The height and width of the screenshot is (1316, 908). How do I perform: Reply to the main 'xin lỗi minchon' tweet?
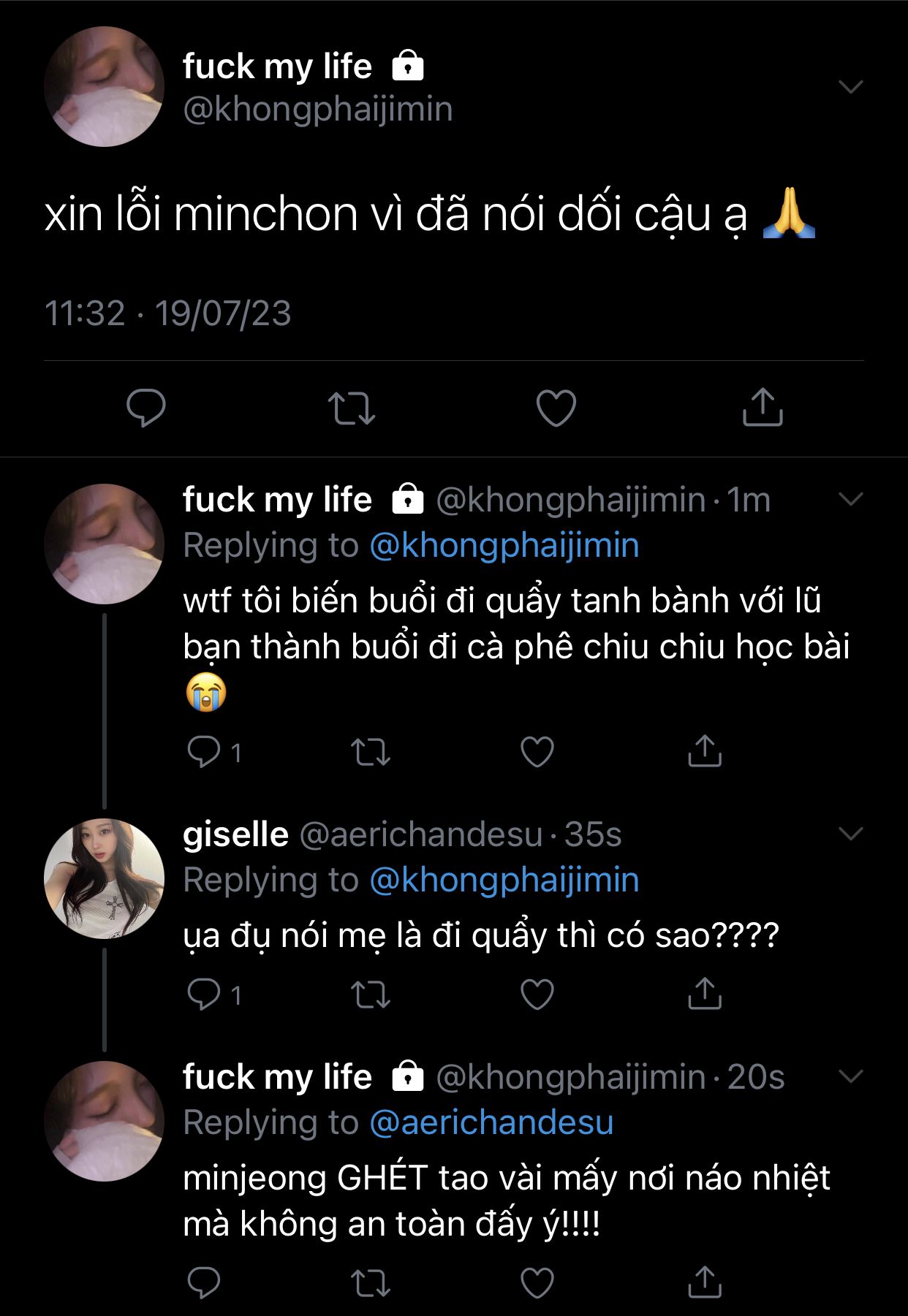point(146,408)
